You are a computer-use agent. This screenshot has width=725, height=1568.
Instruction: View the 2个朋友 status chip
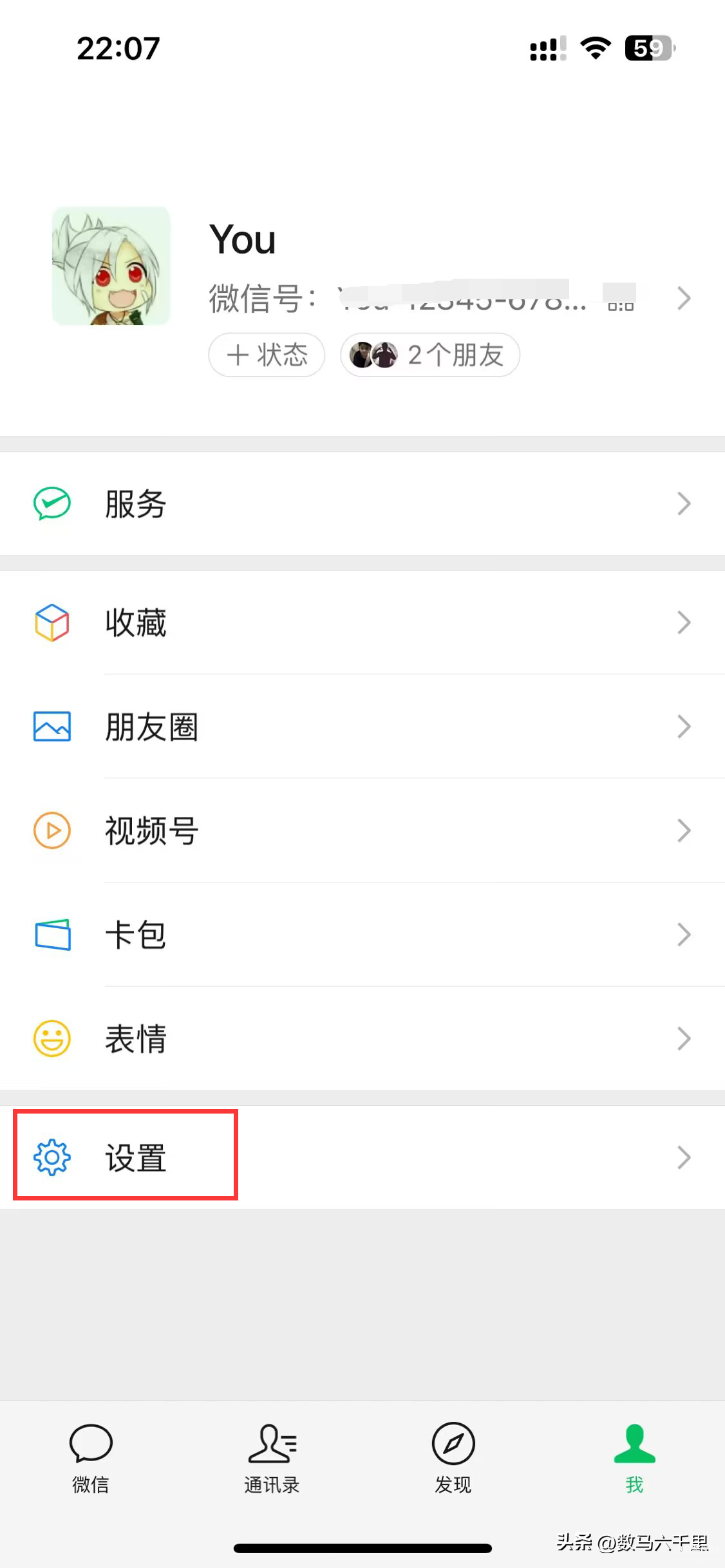430,355
